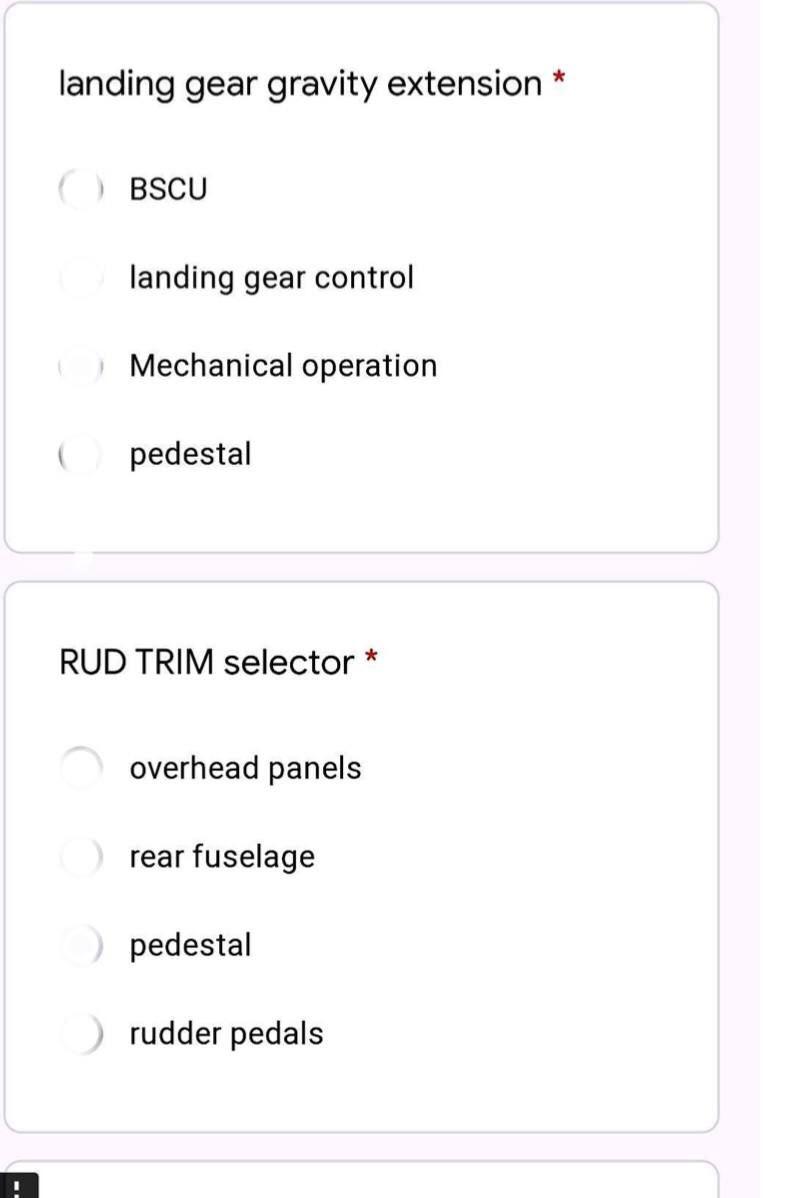Viewport: 786px width, 1198px height.
Task: Click the landing gear gravity extension question title
Action: point(300,84)
